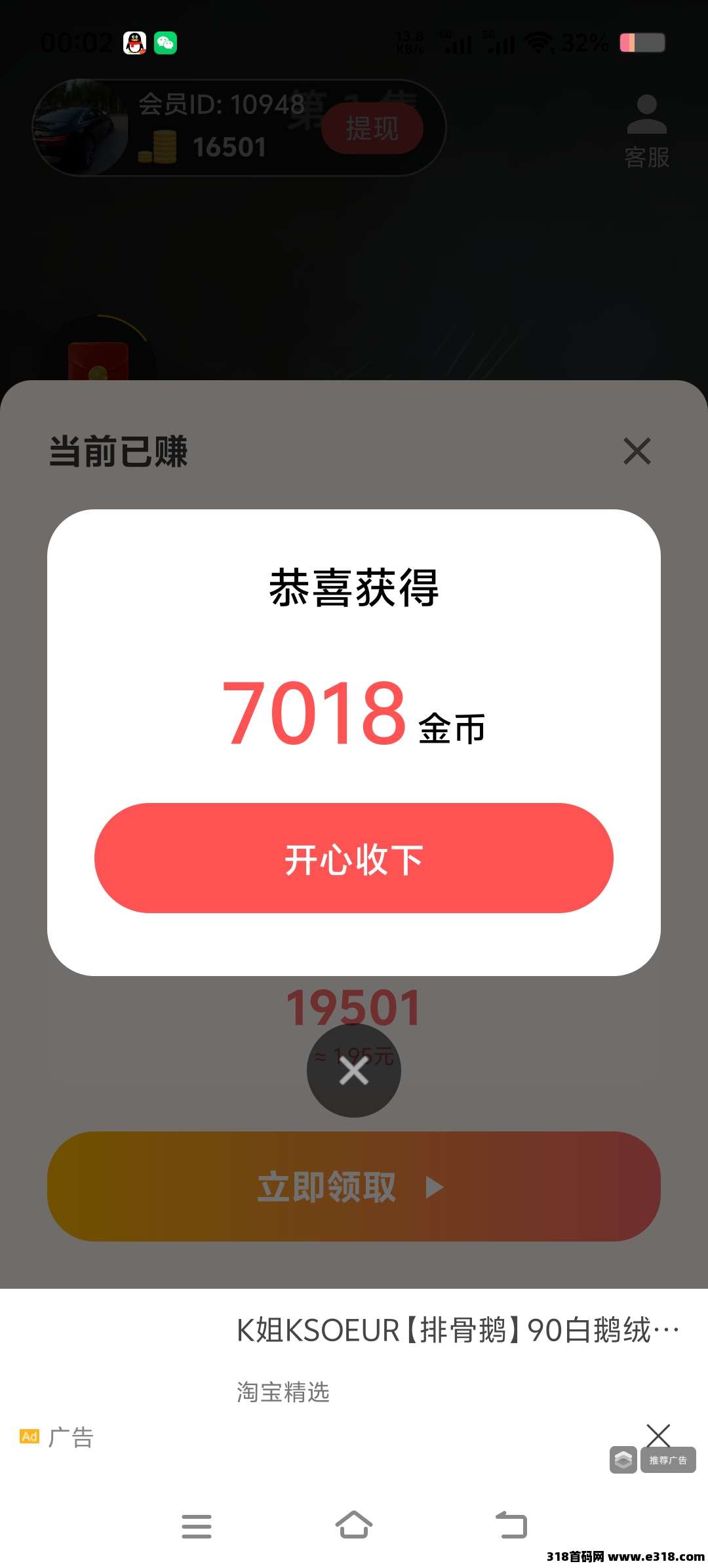Close the ad via the circular X
Viewport: 708px width, 1568px height.
tap(354, 1069)
